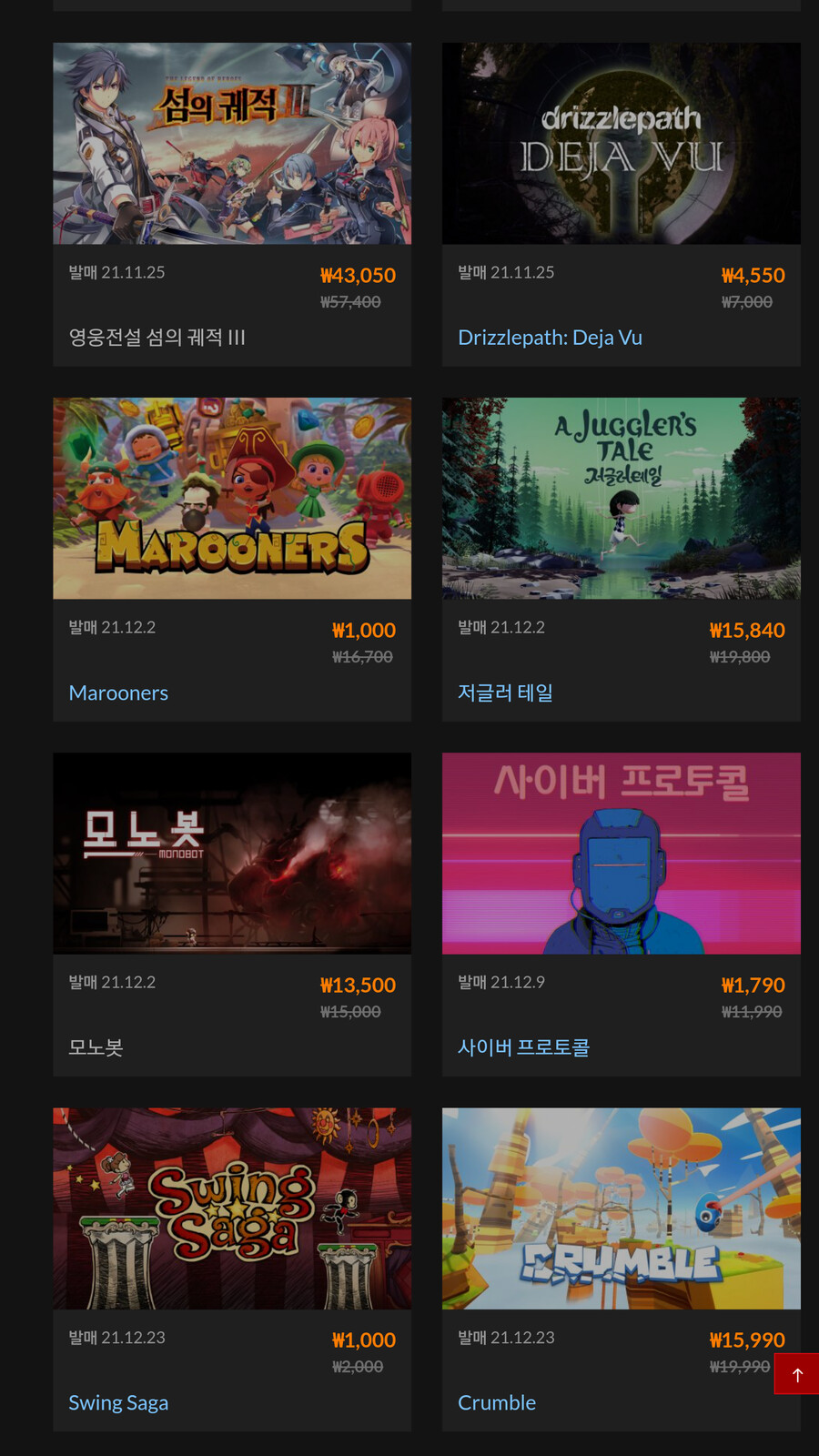
Task: Click the Drizzlepath: Deja Vu cover image
Action: (622, 143)
